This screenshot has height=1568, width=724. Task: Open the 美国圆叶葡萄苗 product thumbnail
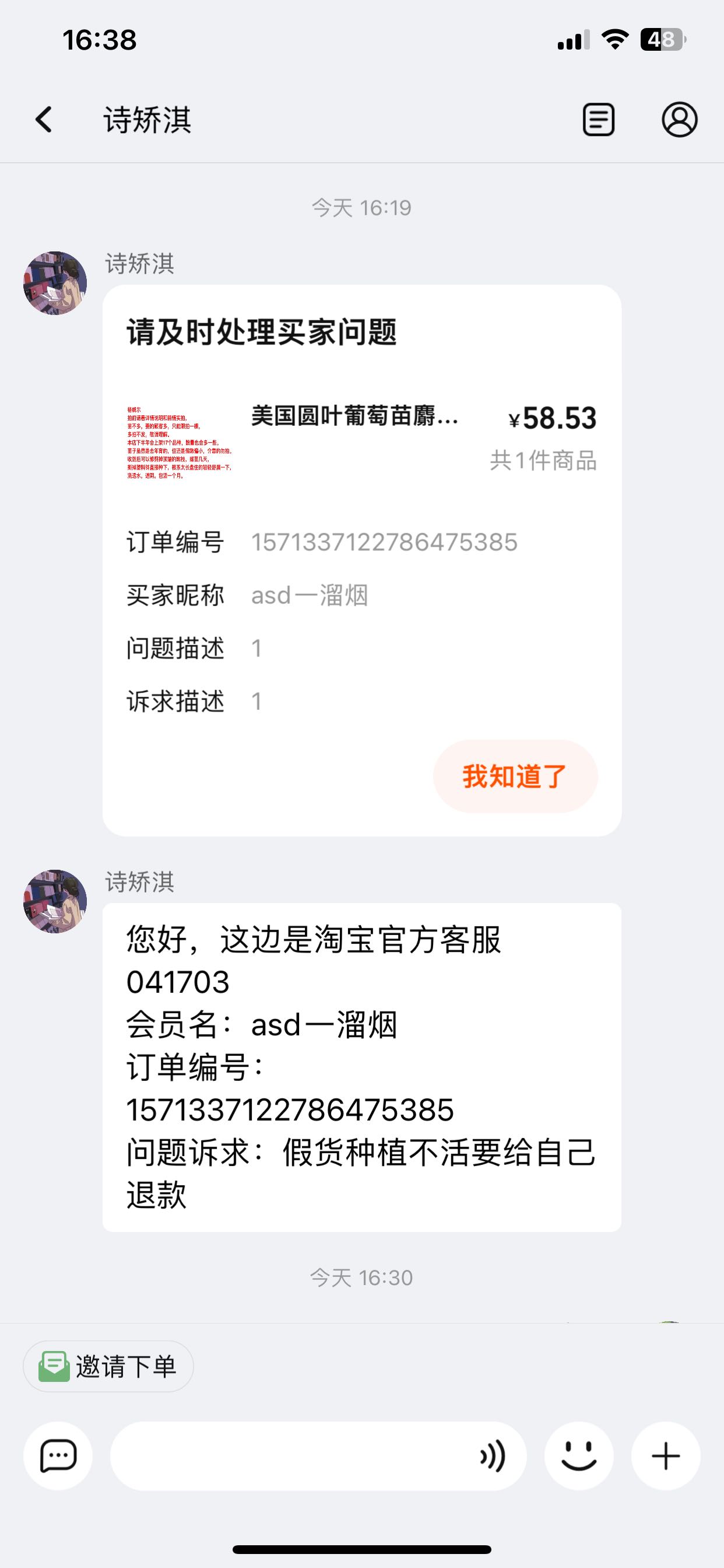(x=179, y=443)
